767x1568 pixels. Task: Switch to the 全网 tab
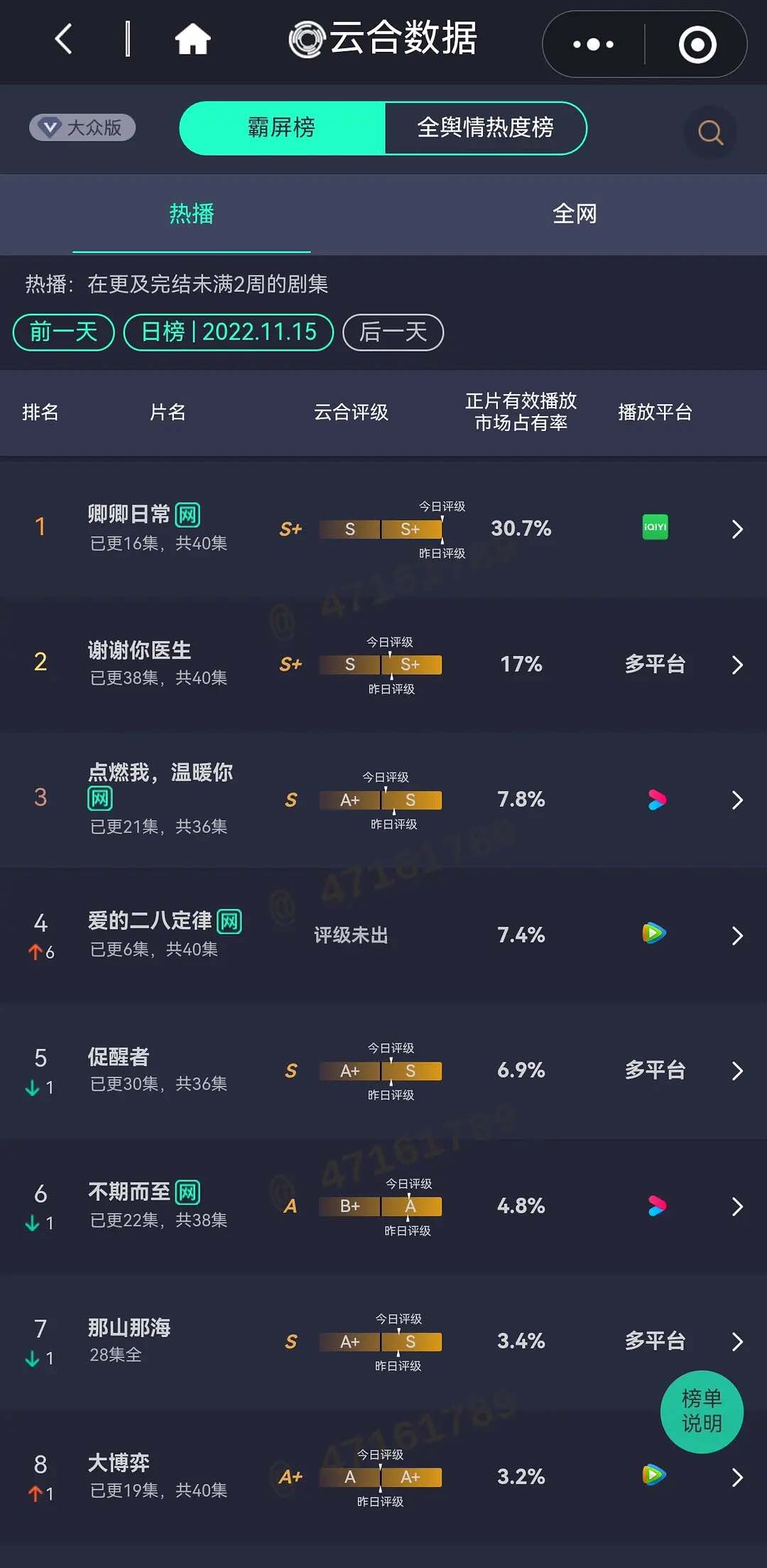pos(575,214)
